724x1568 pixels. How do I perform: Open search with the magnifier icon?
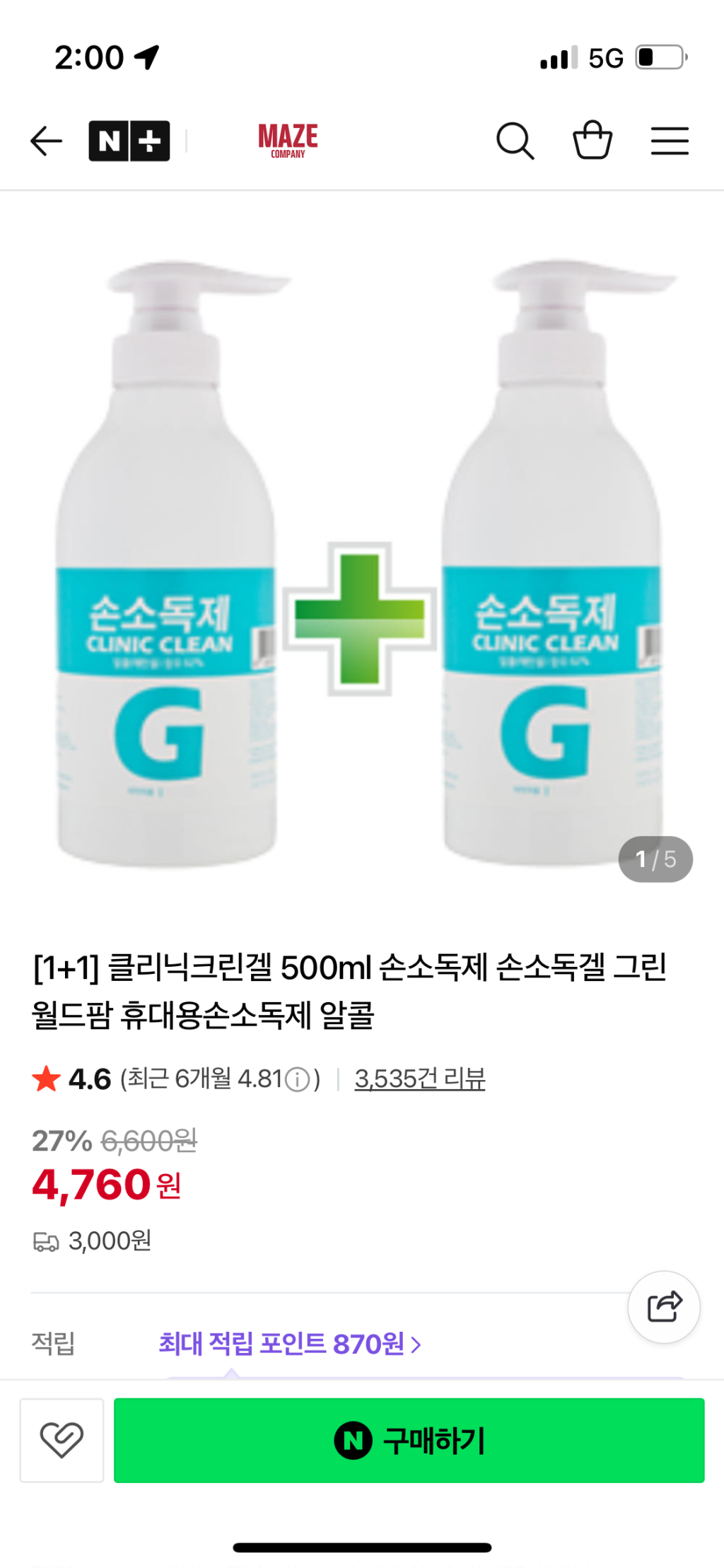[515, 141]
